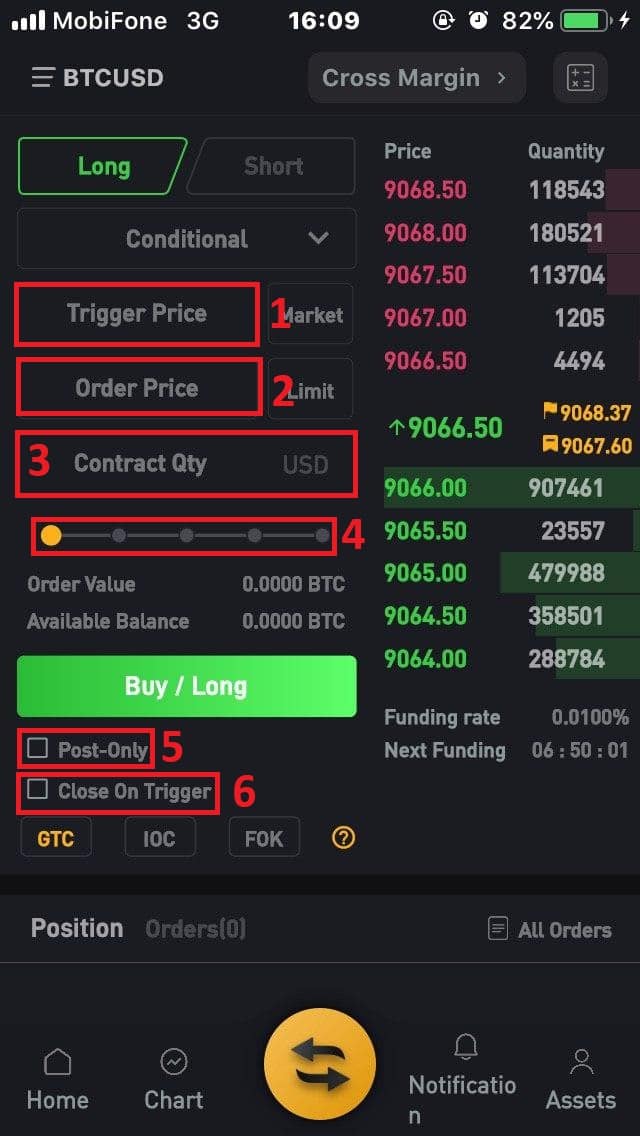Tap the Market button beside Trigger Price
This screenshot has width=640, height=1136.
(x=311, y=315)
